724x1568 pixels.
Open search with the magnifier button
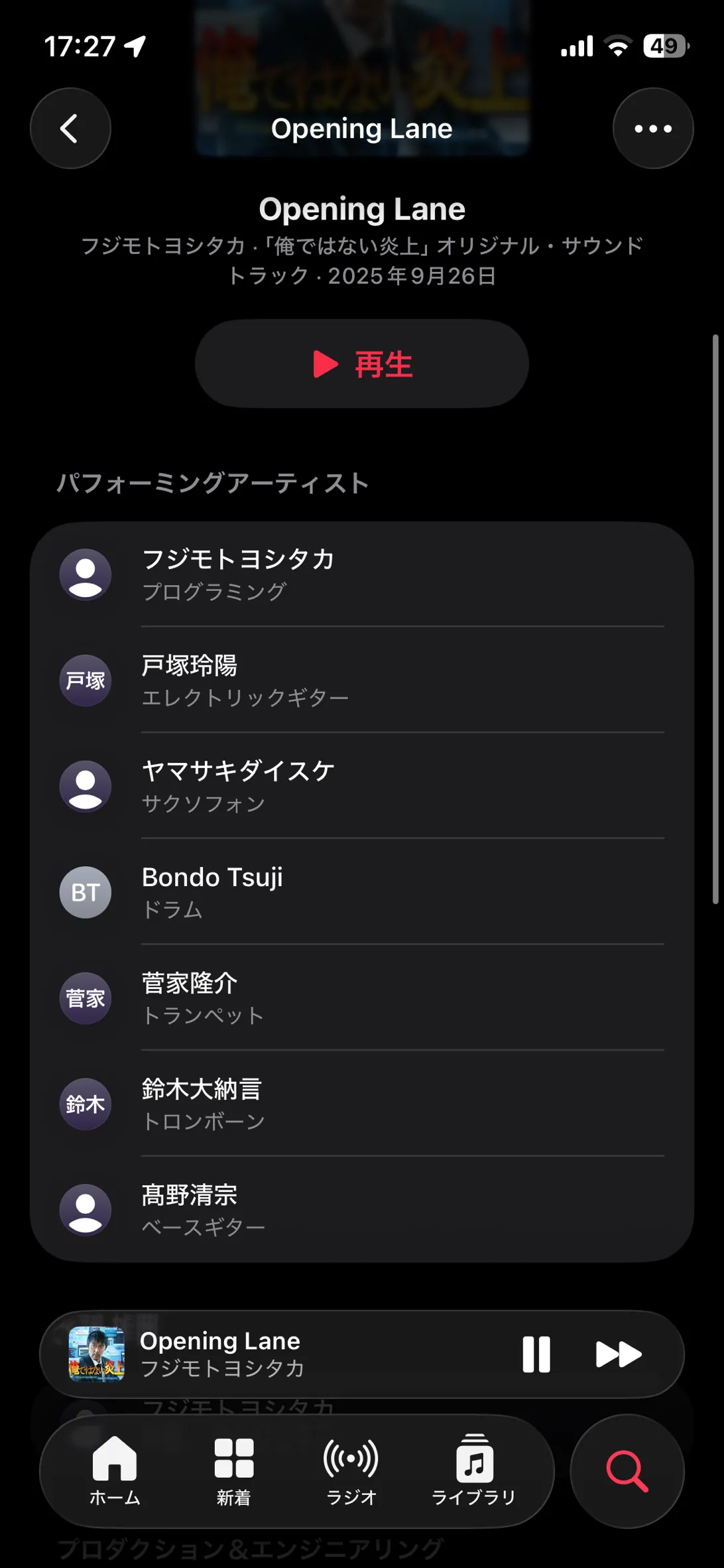click(x=627, y=1470)
